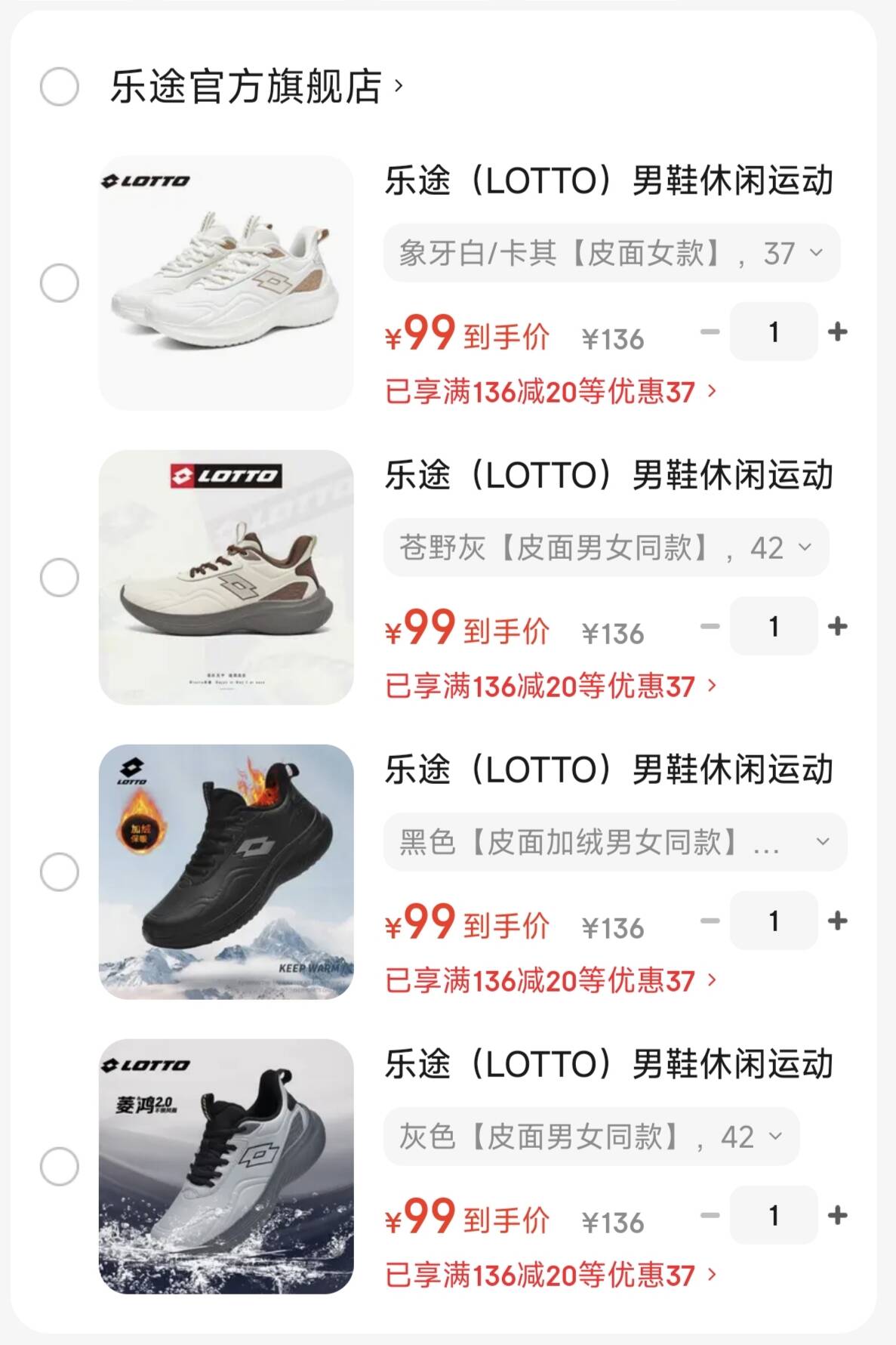Open the 苍野灰 shoe product image
Viewport: 896px width, 1345px height.
click(226, 577)
